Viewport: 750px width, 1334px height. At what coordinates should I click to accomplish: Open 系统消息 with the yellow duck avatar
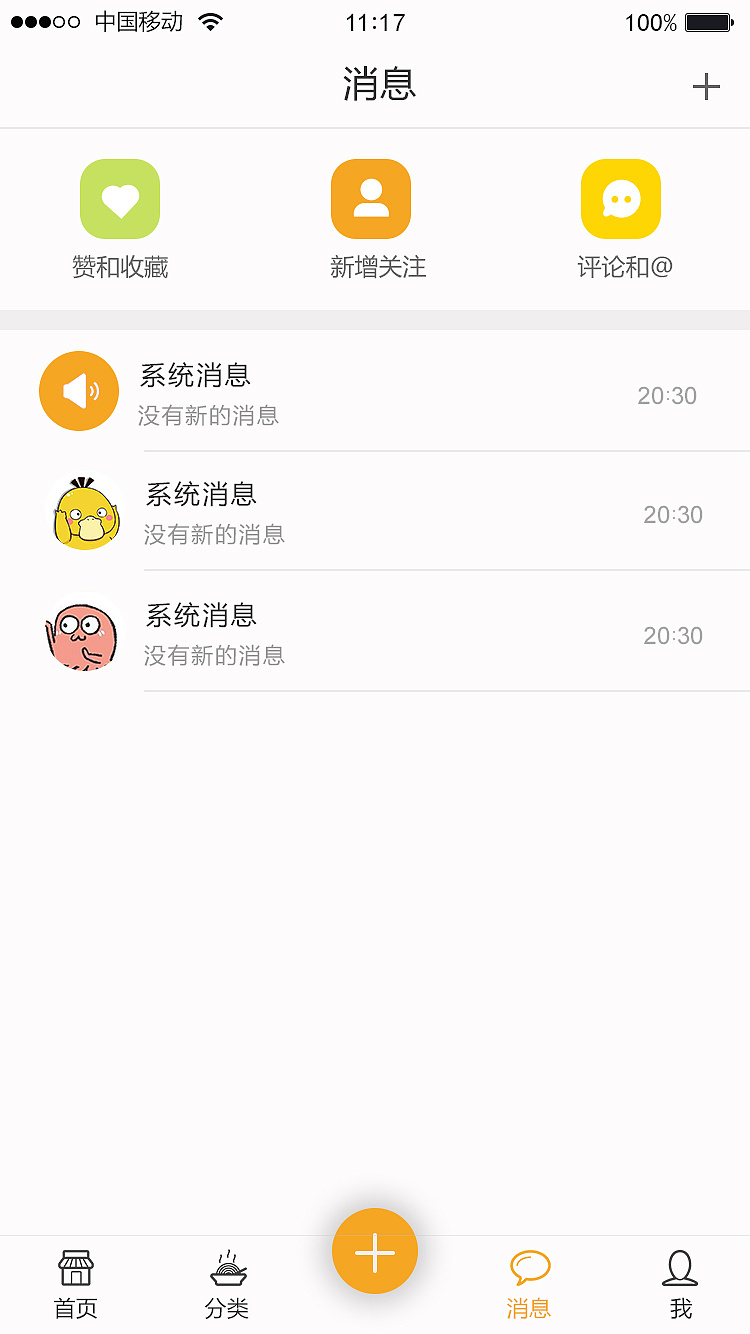[x=375, y=512]
